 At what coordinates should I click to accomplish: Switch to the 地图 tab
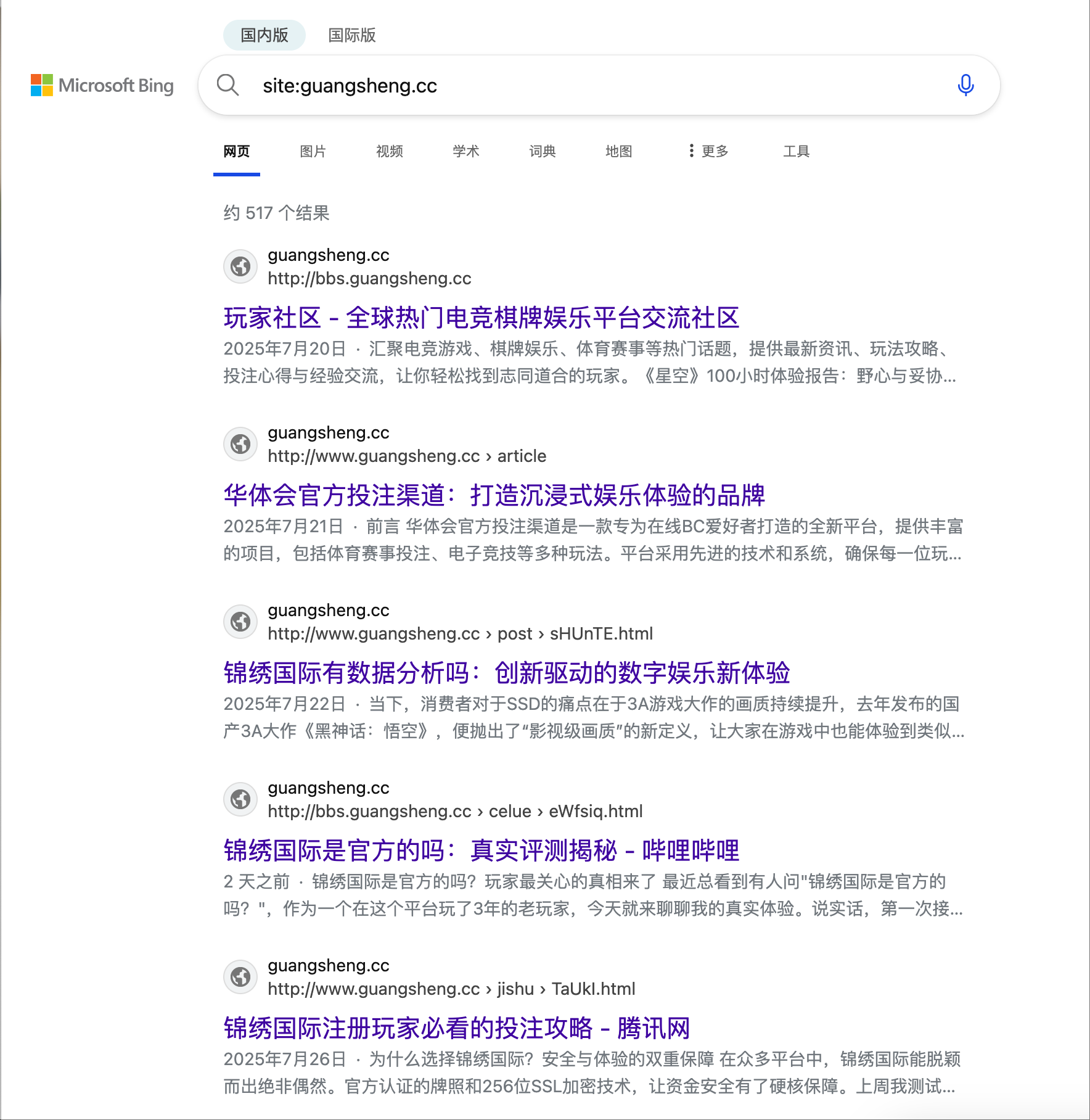[x=618, y=151]
